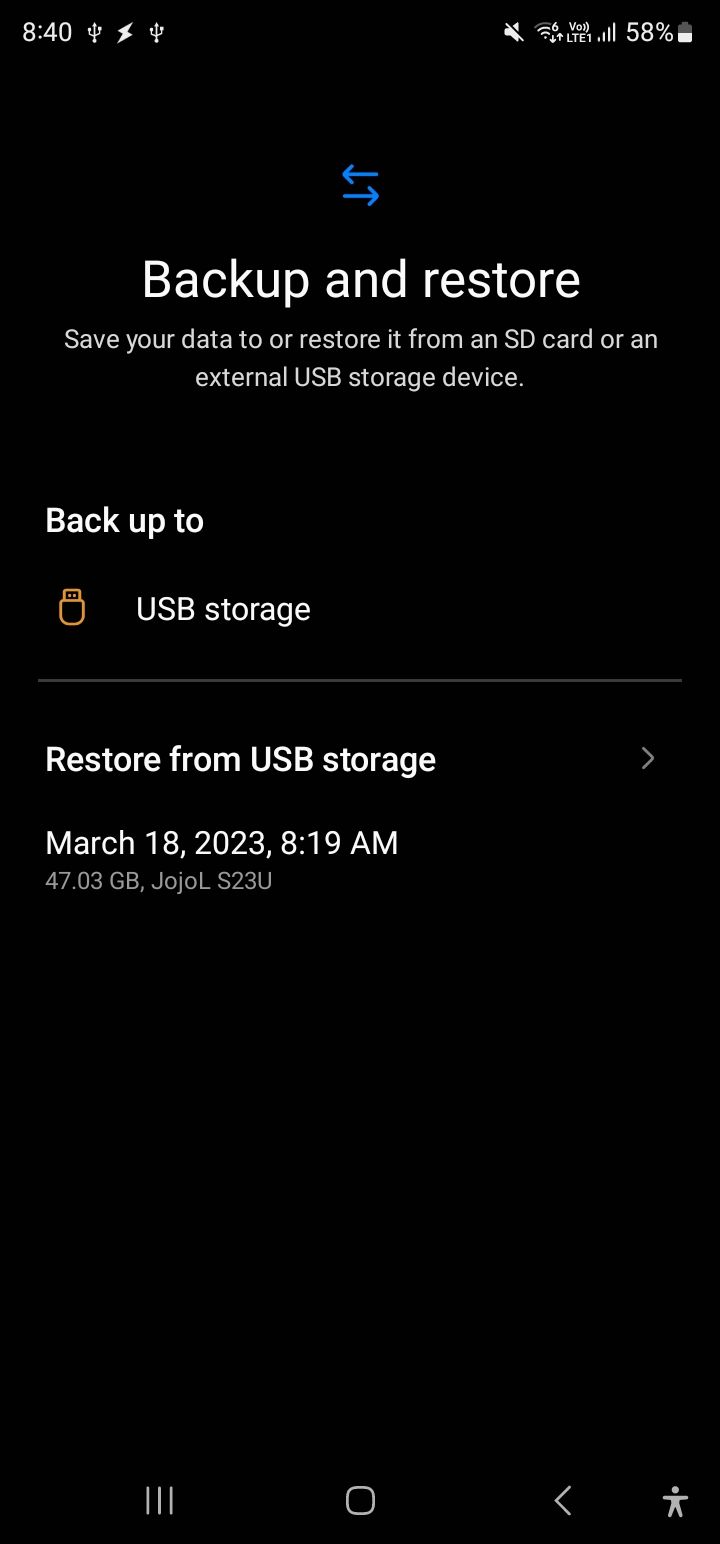The width and height of the screenshot is (720, 1544).
Task: Tap the JojoL S23U backup details text
Action: (x=158, y=880)
